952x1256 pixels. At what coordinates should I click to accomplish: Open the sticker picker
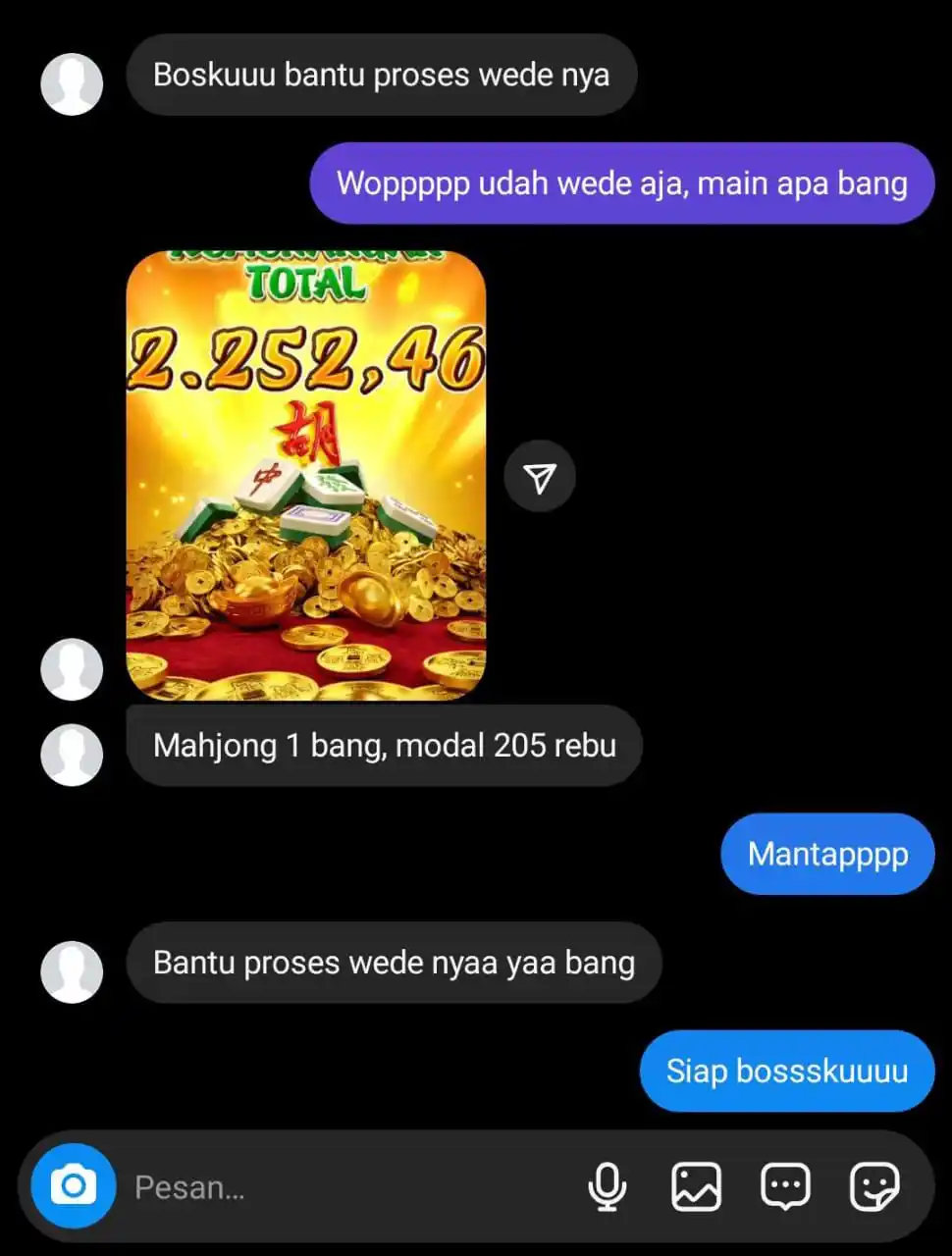(x=873, y=1186)
